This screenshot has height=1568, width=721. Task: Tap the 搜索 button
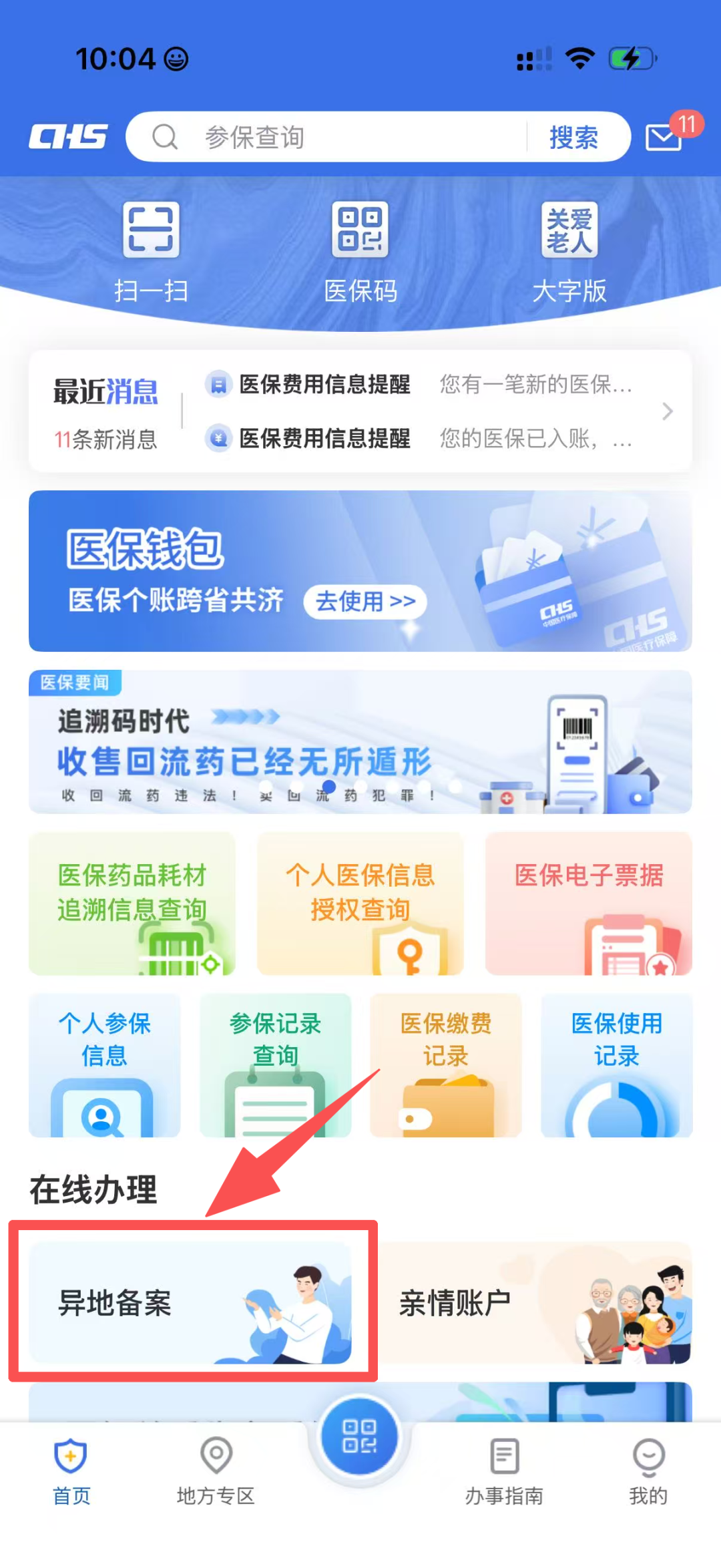tap(573, 138)
